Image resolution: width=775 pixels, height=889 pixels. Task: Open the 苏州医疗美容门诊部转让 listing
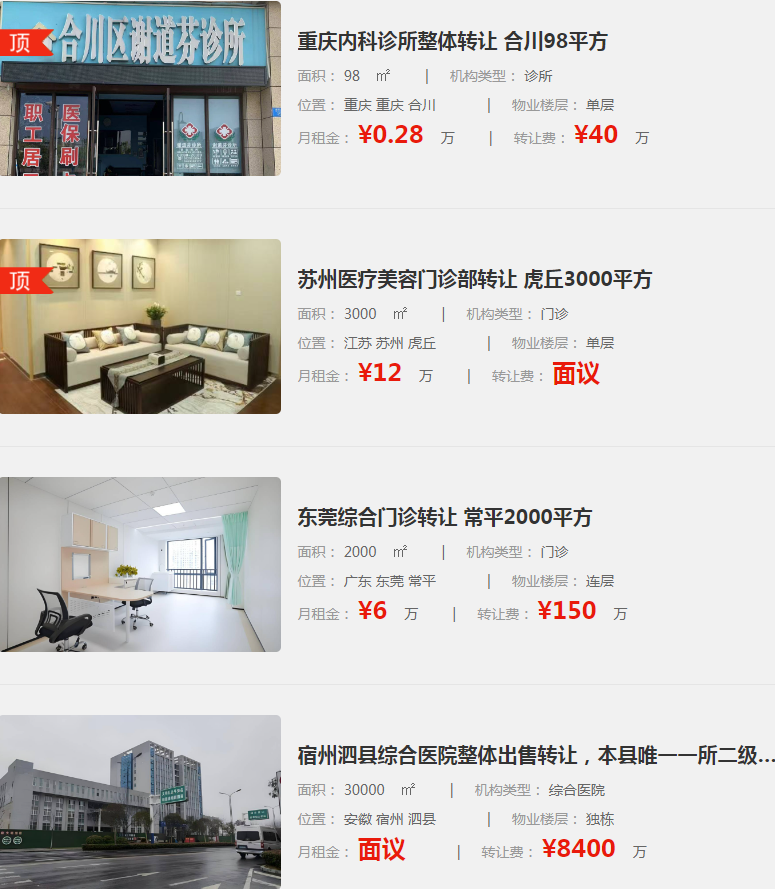(474, 279)
